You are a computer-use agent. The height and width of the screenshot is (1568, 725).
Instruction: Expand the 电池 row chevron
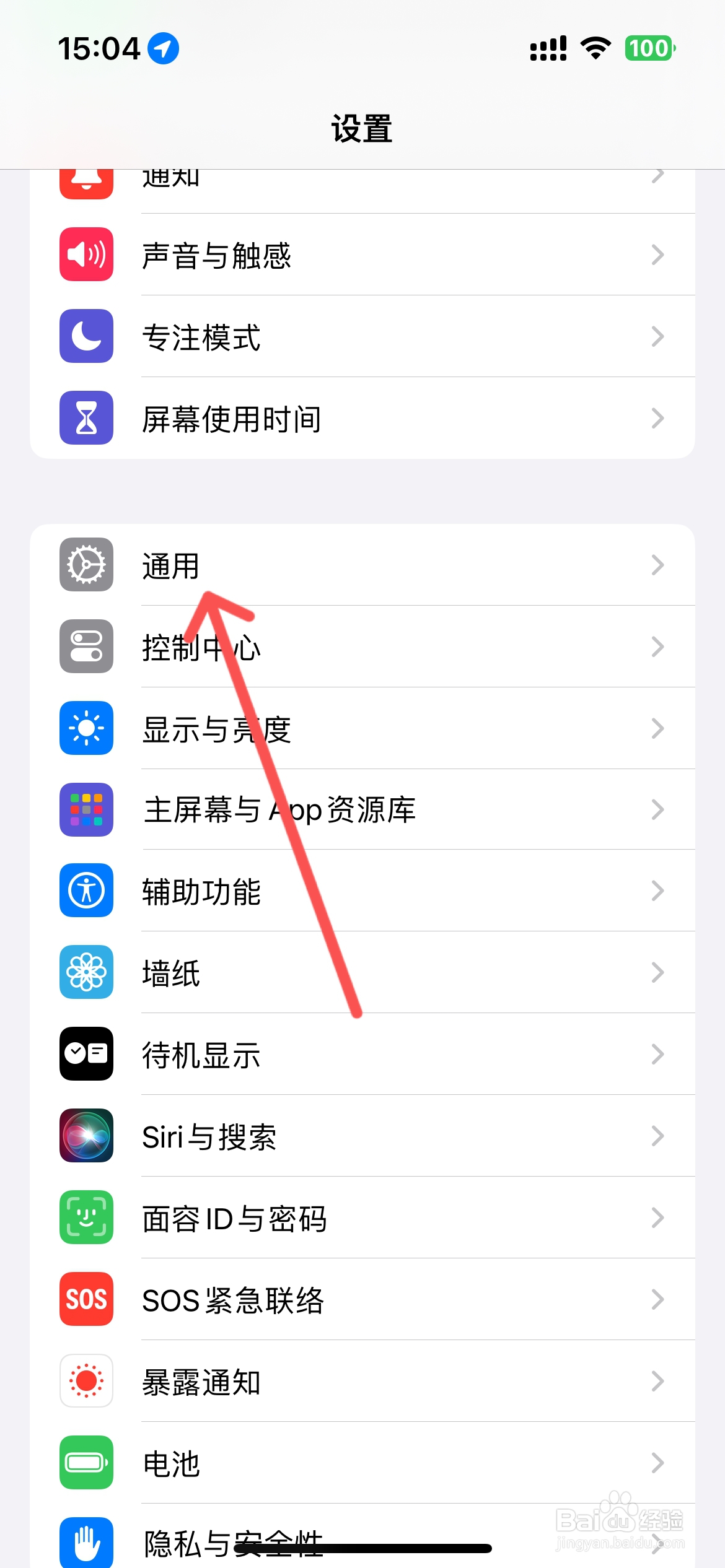click(x=657, y=1463)
